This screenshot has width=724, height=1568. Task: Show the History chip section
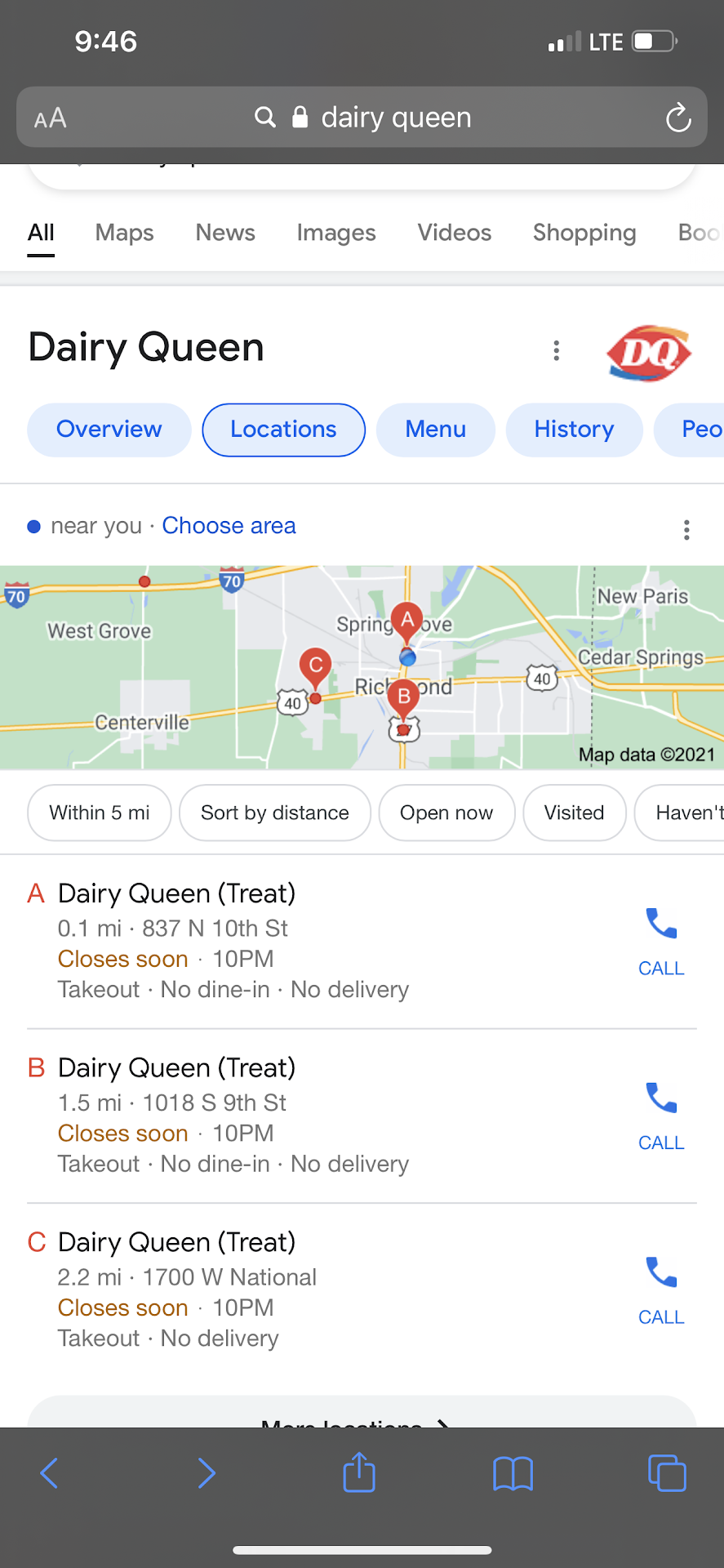[574, 430]
